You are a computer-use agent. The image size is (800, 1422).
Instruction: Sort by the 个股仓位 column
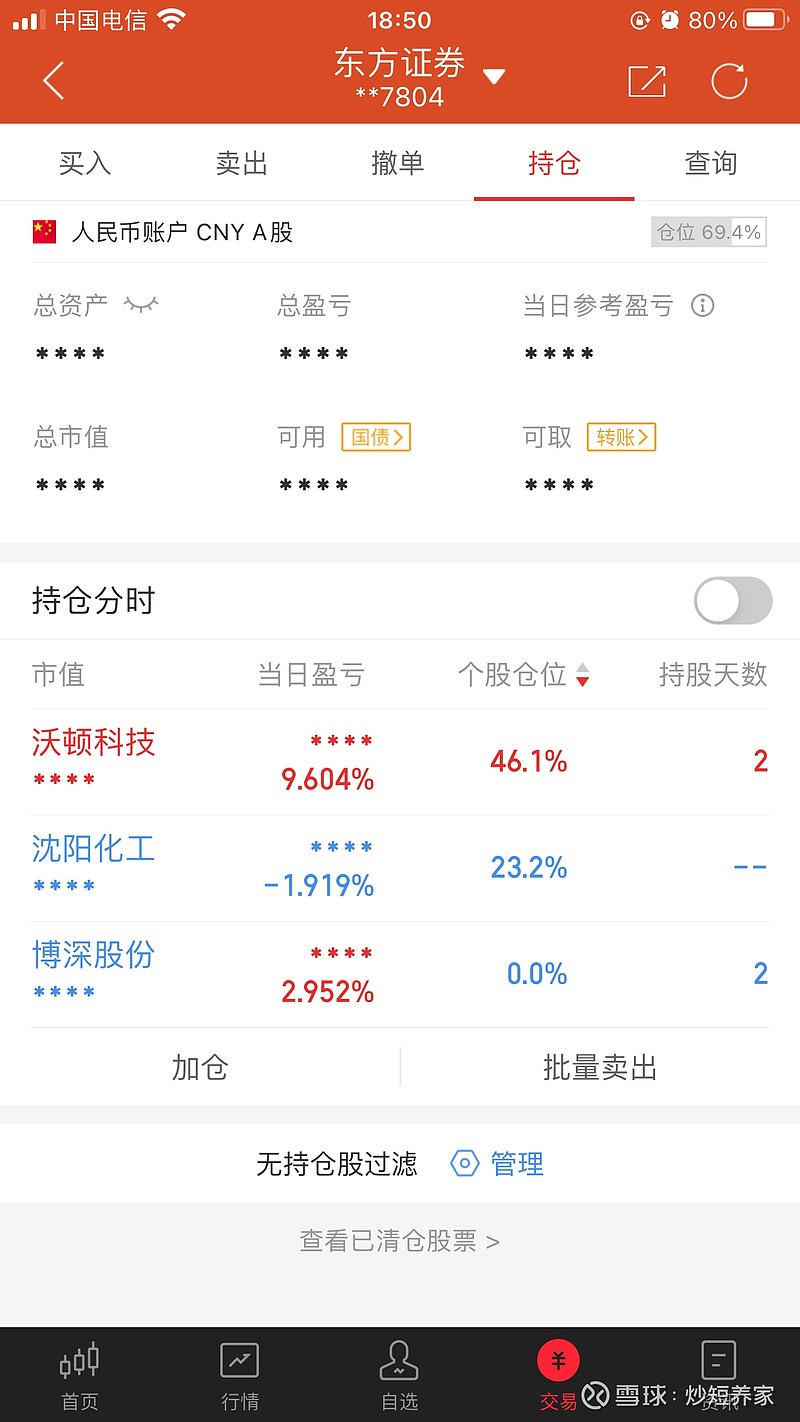pos(524,675)
